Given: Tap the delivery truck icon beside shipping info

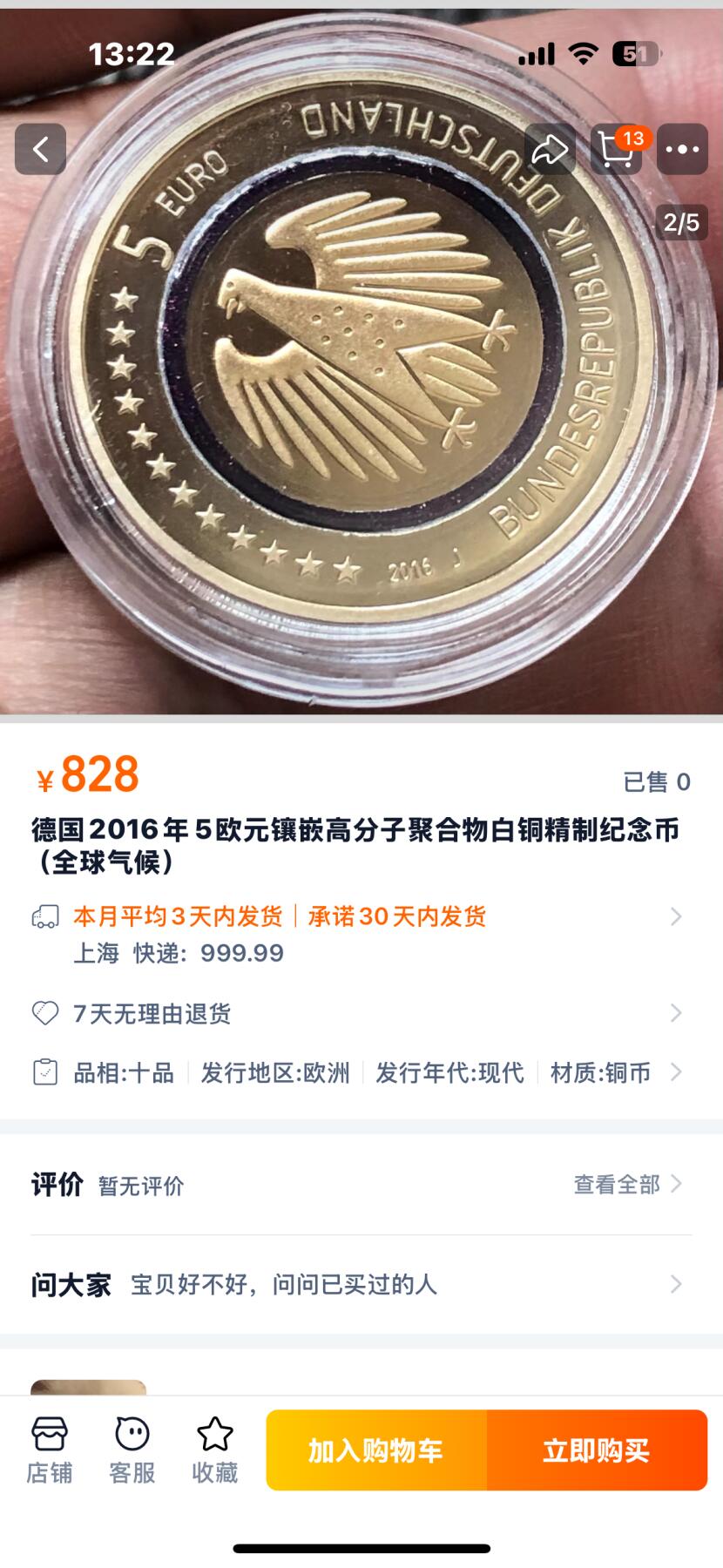Looking at the screenshot, I should click(45, 916).
